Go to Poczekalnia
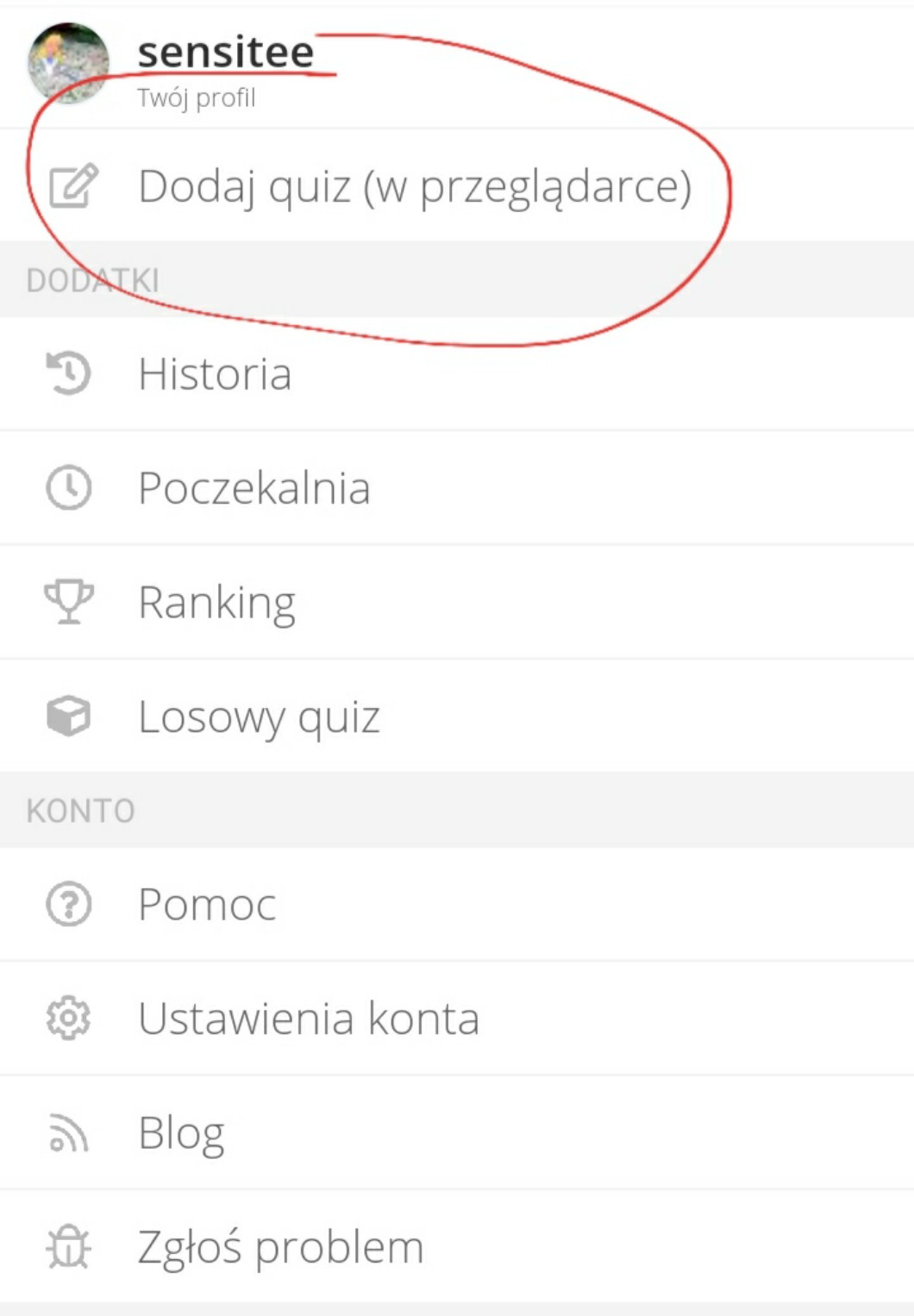 (457, 488)
